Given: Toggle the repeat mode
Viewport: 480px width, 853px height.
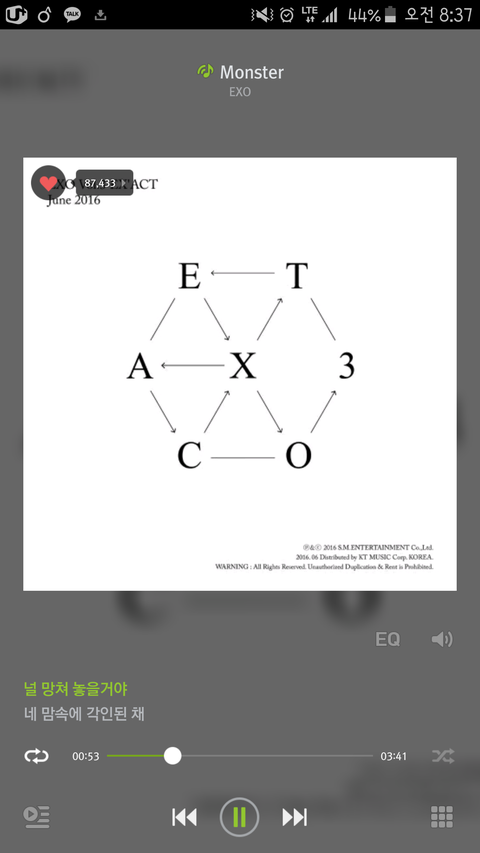Looking at the screenshot, I should point(36,756).
